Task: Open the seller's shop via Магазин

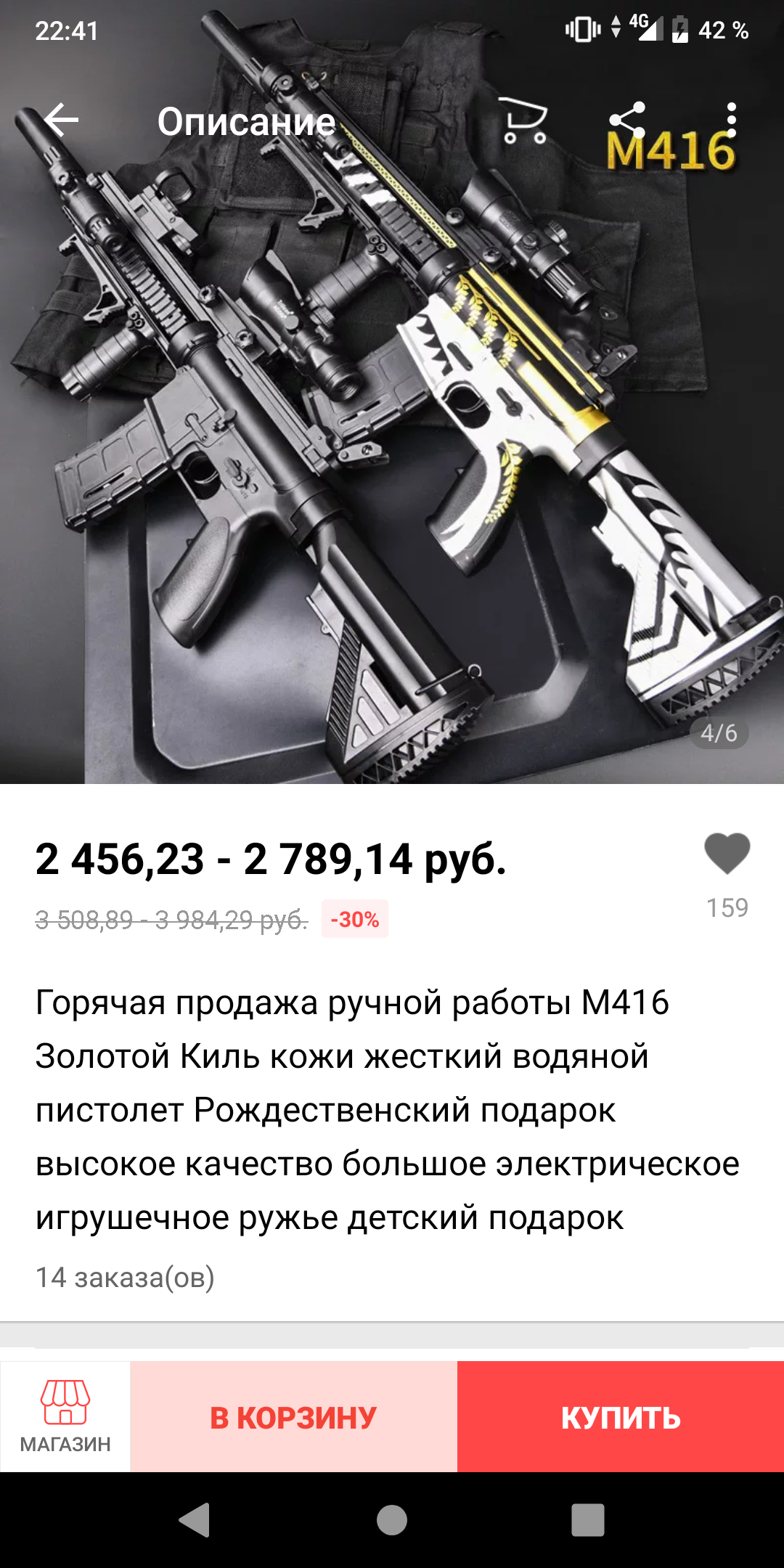Action: (x=65, y=1416)
